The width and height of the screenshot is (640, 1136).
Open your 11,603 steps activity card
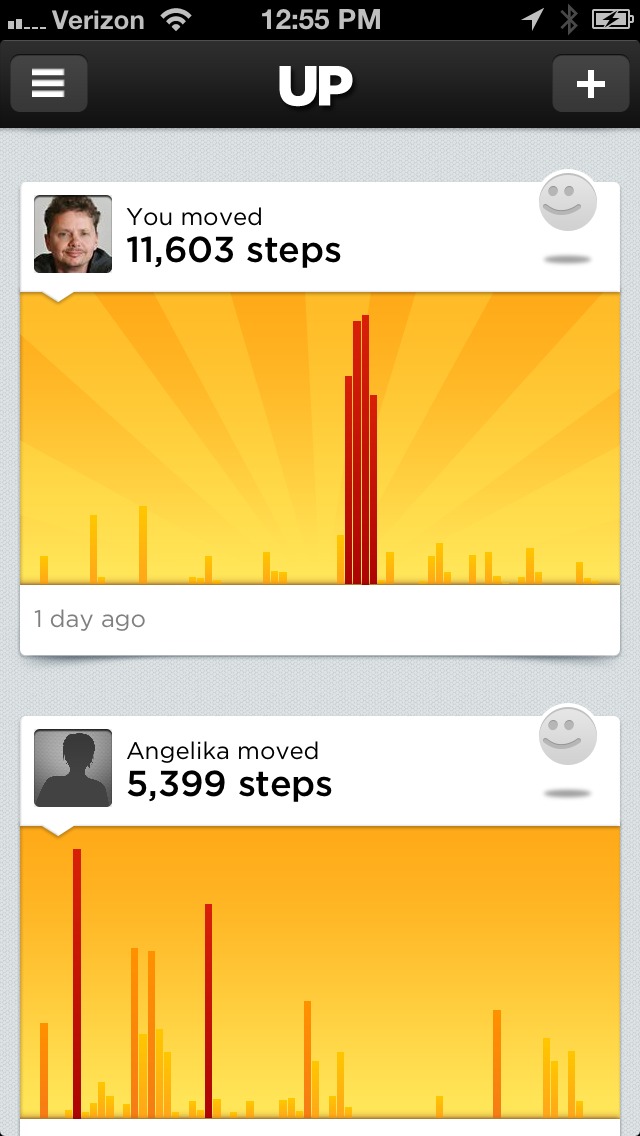[x=234, y=249]
